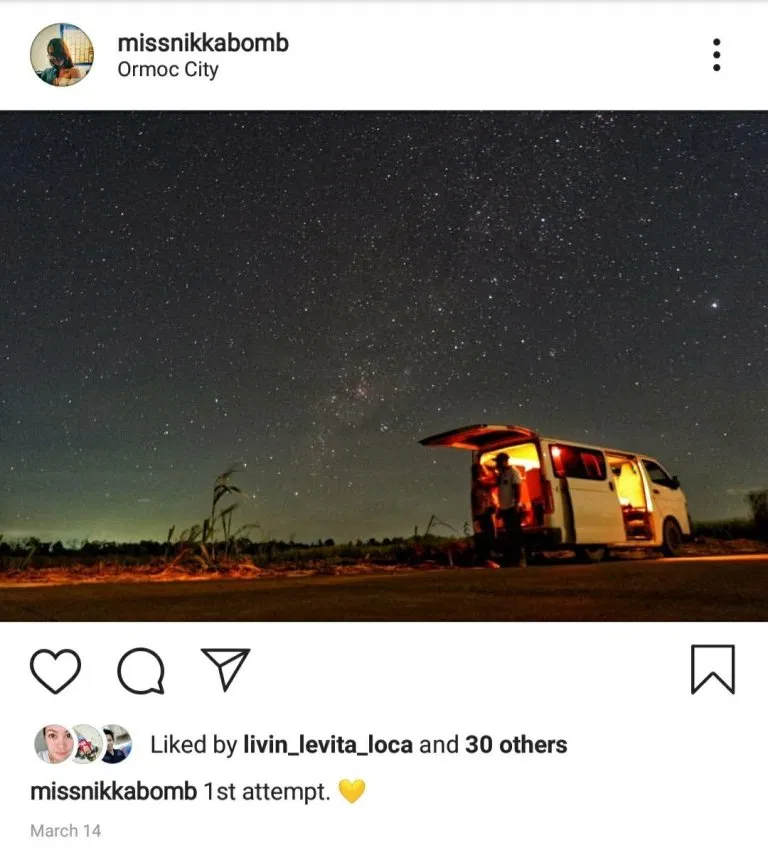
Task: View the 30 others who liked
Action: click(x=520, y=745)
